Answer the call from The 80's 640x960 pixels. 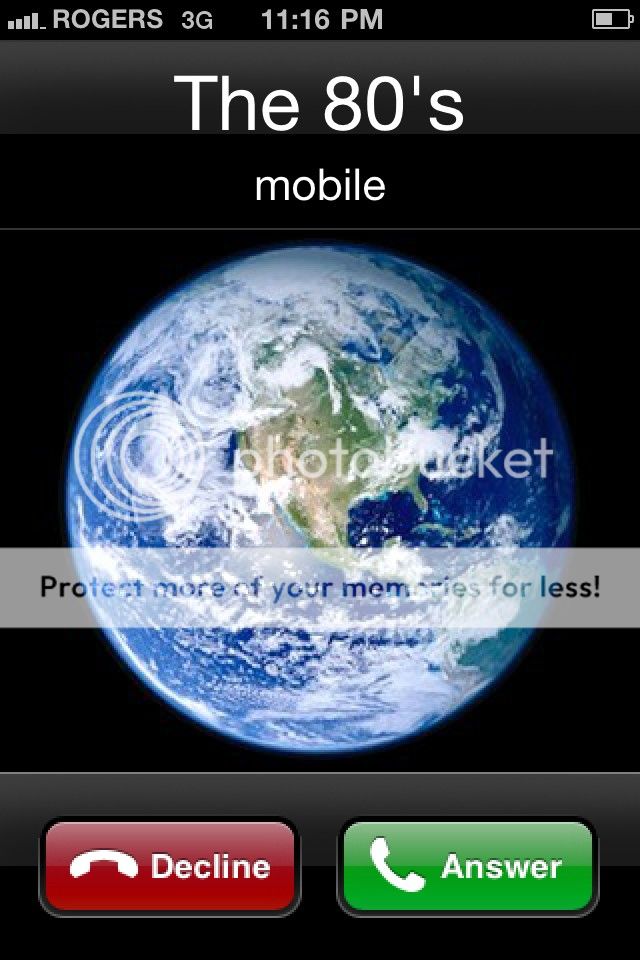point(467,866)
